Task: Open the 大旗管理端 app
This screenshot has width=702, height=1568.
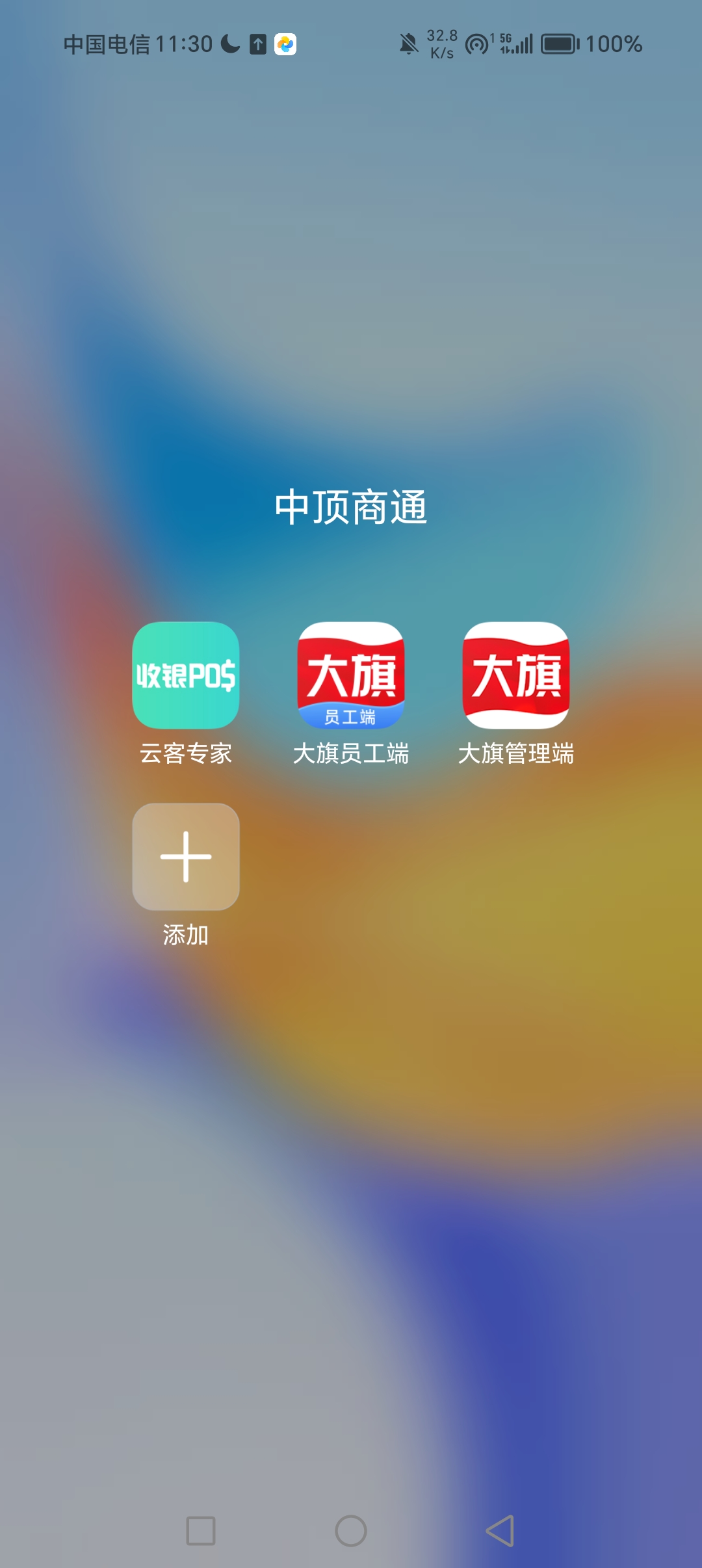Action: 516,676
